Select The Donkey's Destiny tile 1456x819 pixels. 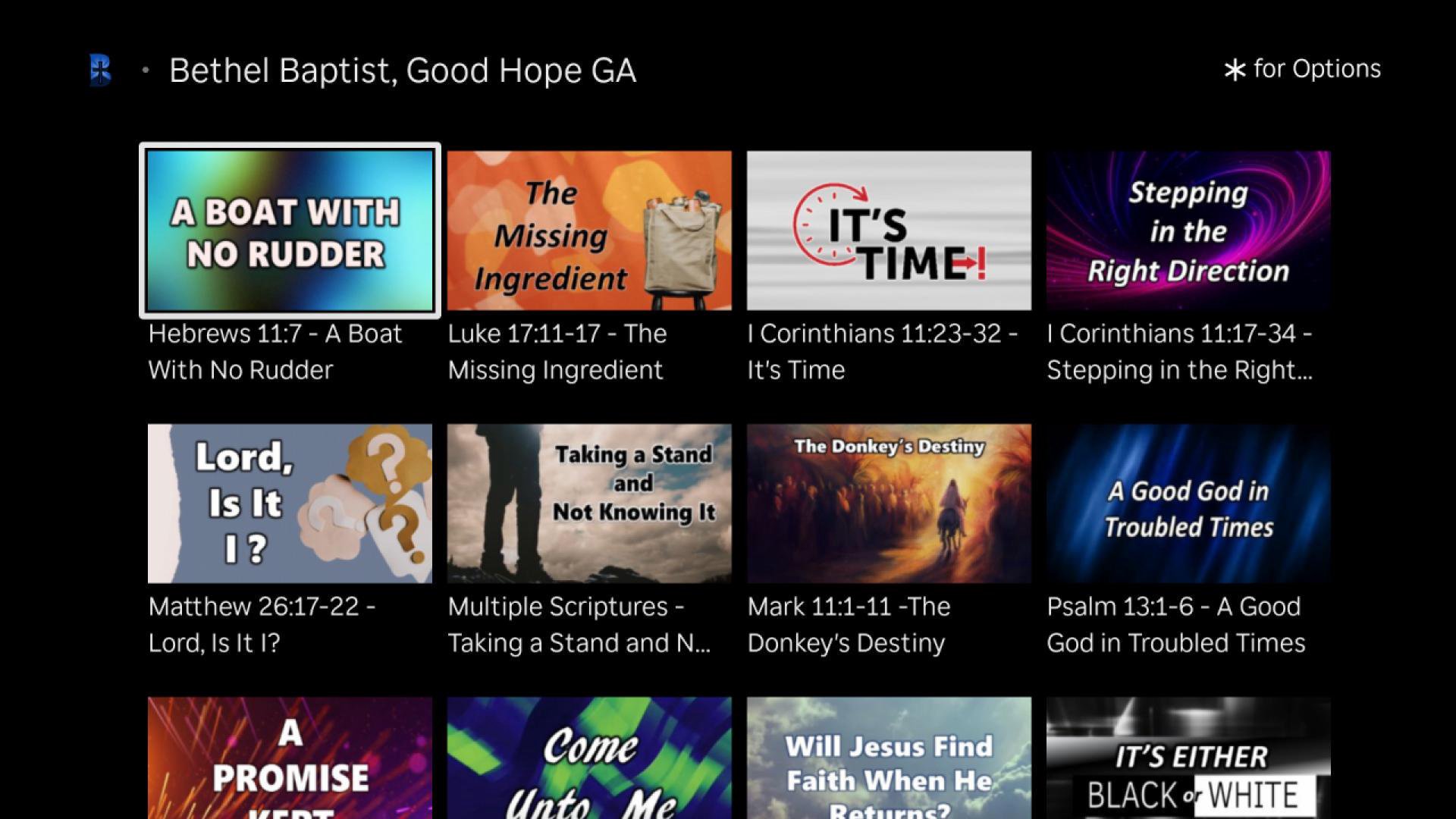(x=889, y=504)
